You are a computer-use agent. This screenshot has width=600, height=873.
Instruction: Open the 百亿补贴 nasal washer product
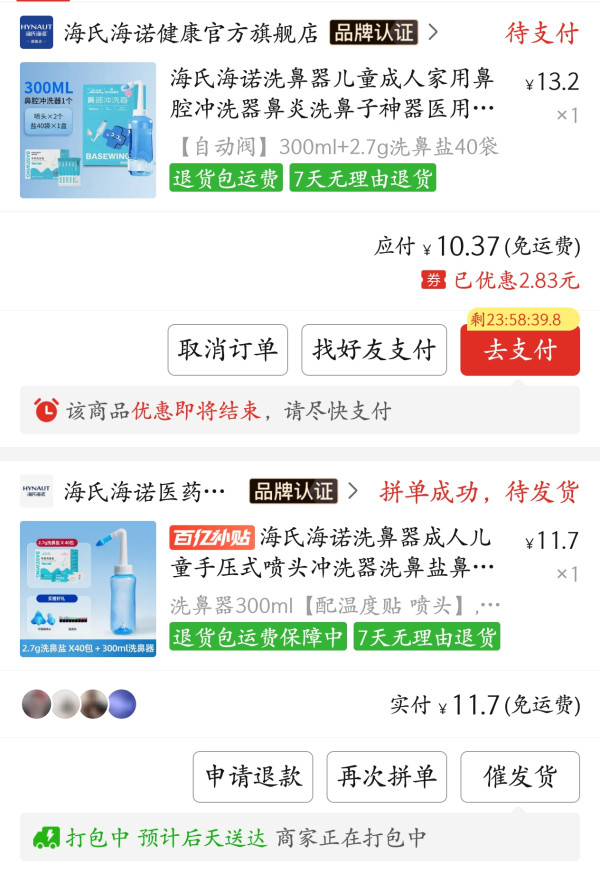[300, 588]
